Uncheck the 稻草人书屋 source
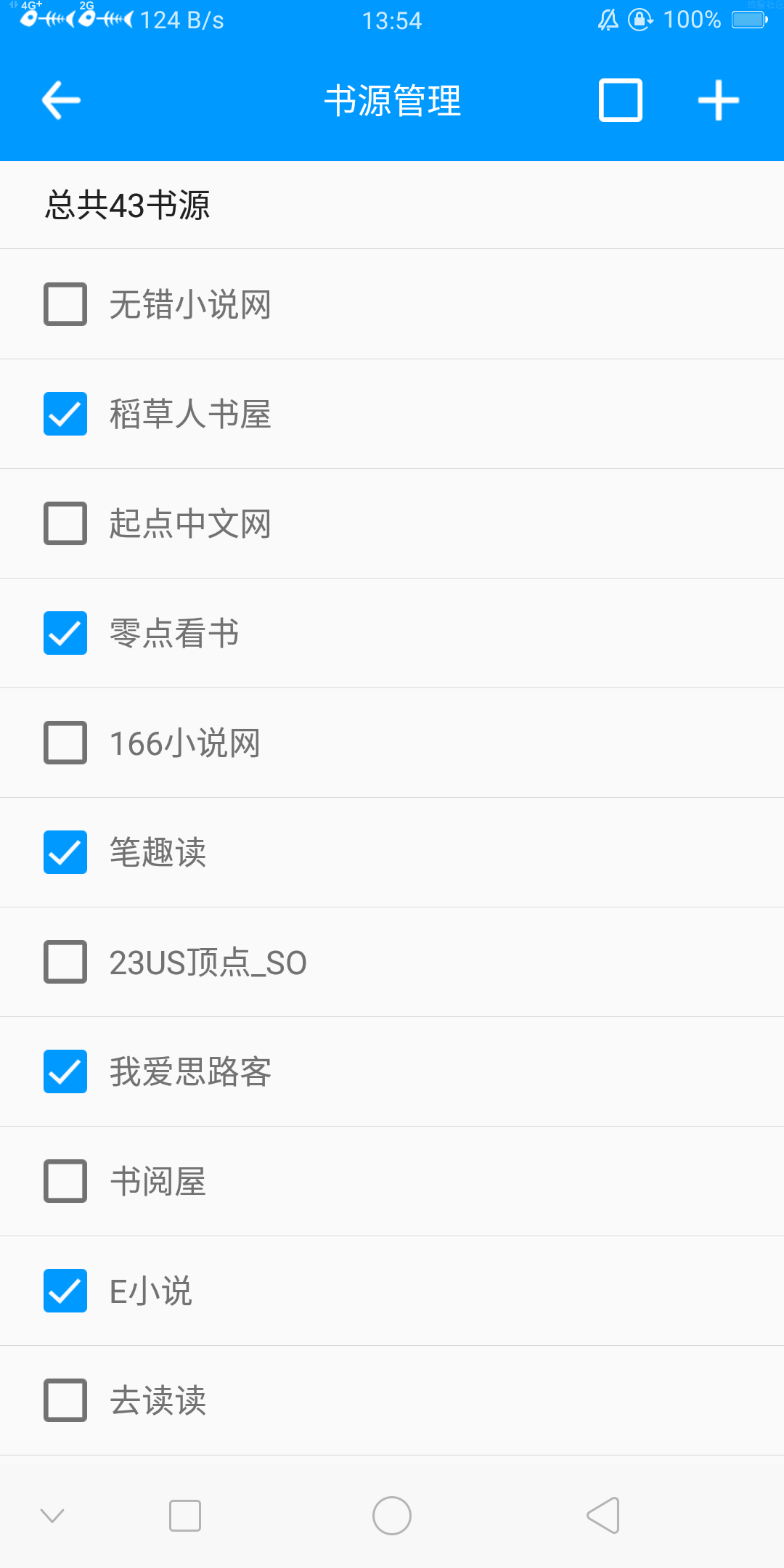The height and width of the screenshot is (1568, 784). (x=65, y=414)
